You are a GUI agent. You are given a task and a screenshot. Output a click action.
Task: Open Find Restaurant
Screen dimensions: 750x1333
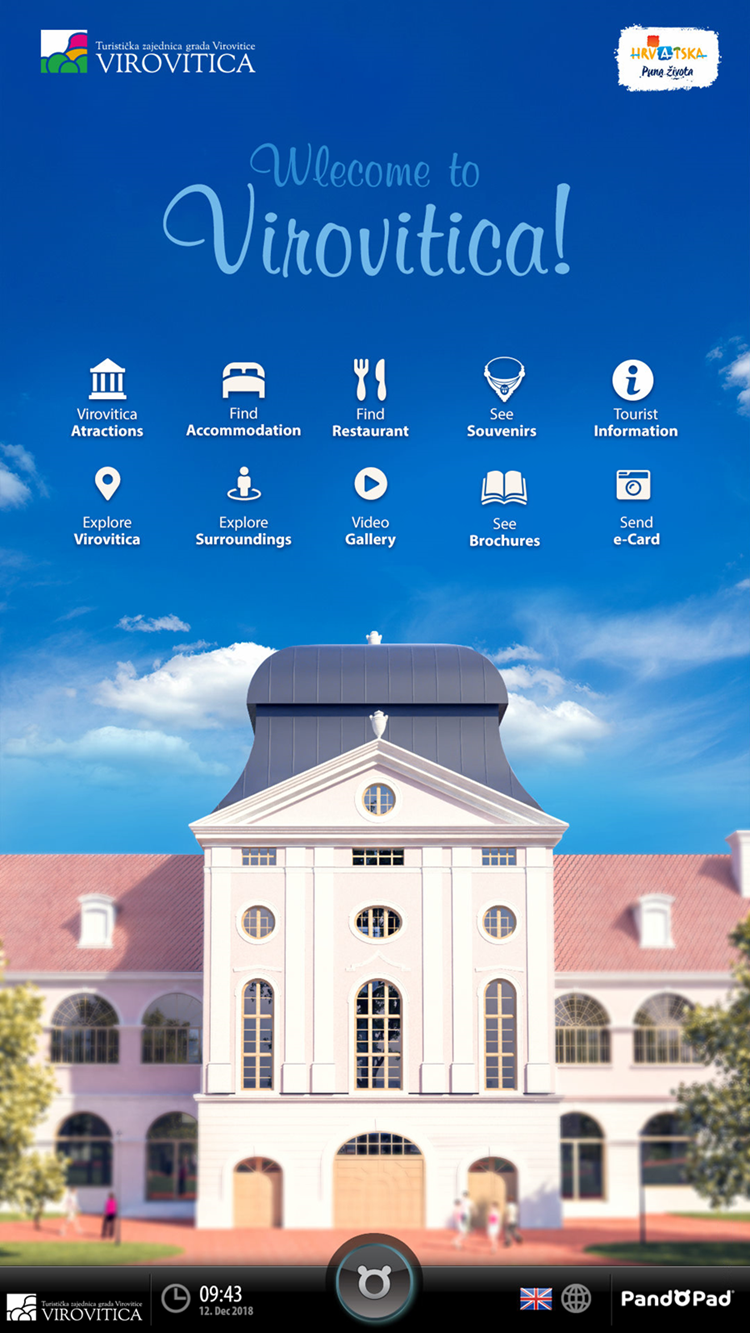coord(370,399)
